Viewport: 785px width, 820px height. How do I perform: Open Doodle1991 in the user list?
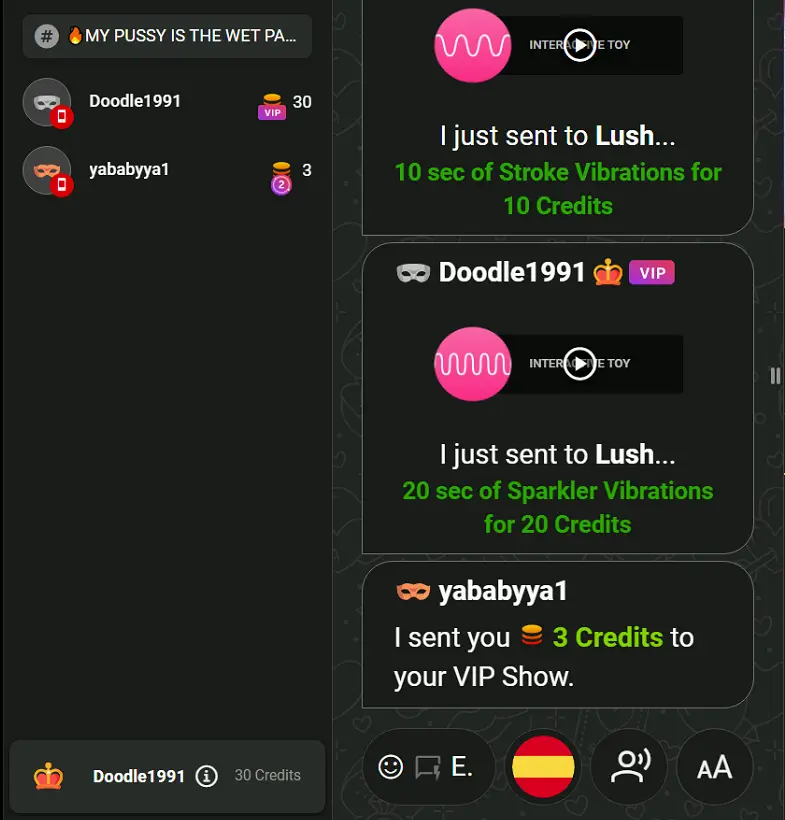coord(135,101)
